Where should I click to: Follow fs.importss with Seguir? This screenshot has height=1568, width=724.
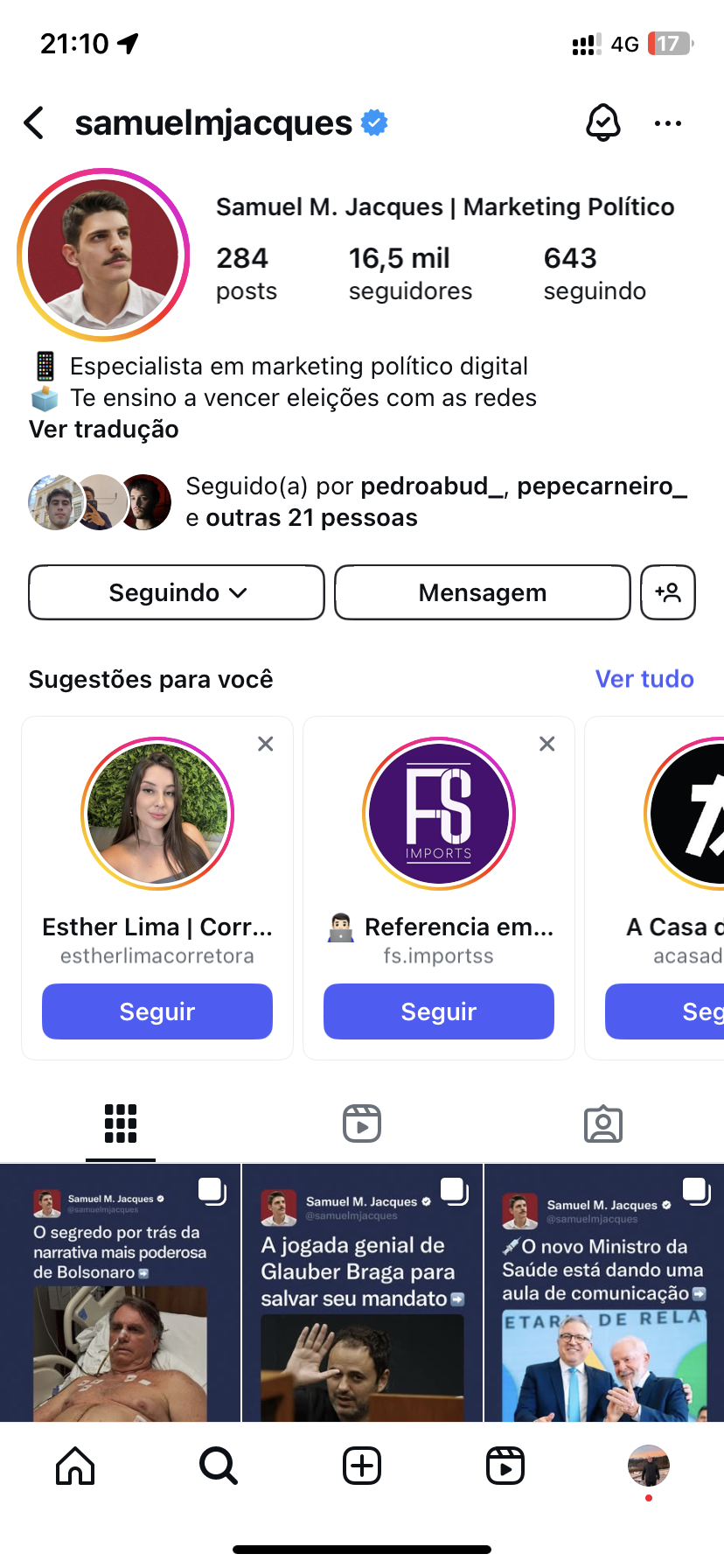coord(439,1011)
